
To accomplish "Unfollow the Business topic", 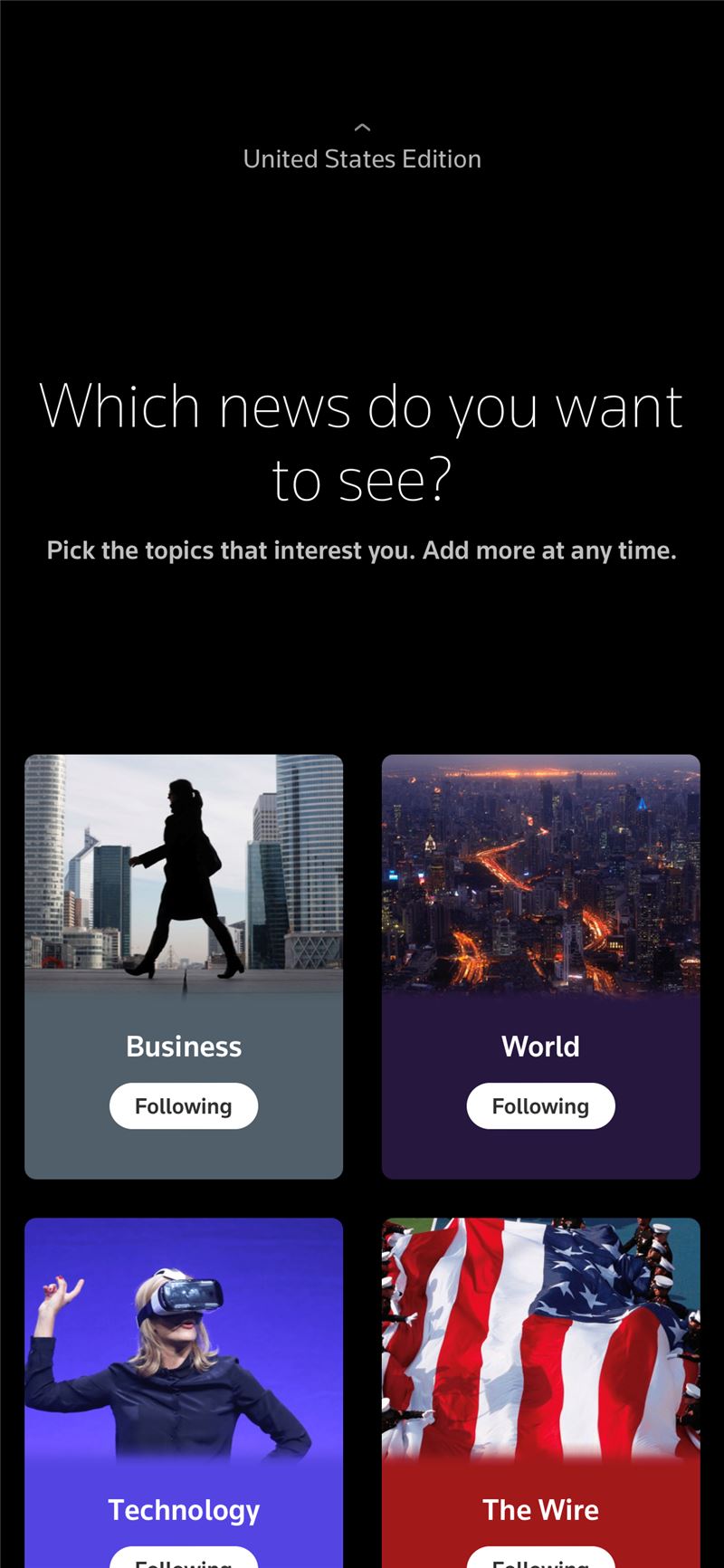I will (x=184, y=1105).
